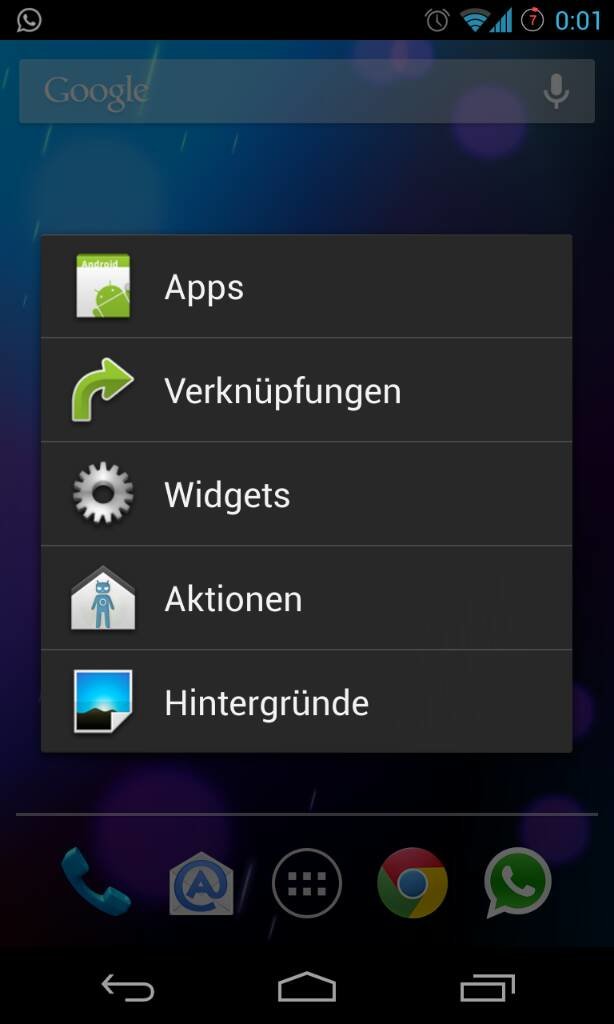
Task: Launch the Aqua Mail app from the dock
Action: [x=201, y=884]
